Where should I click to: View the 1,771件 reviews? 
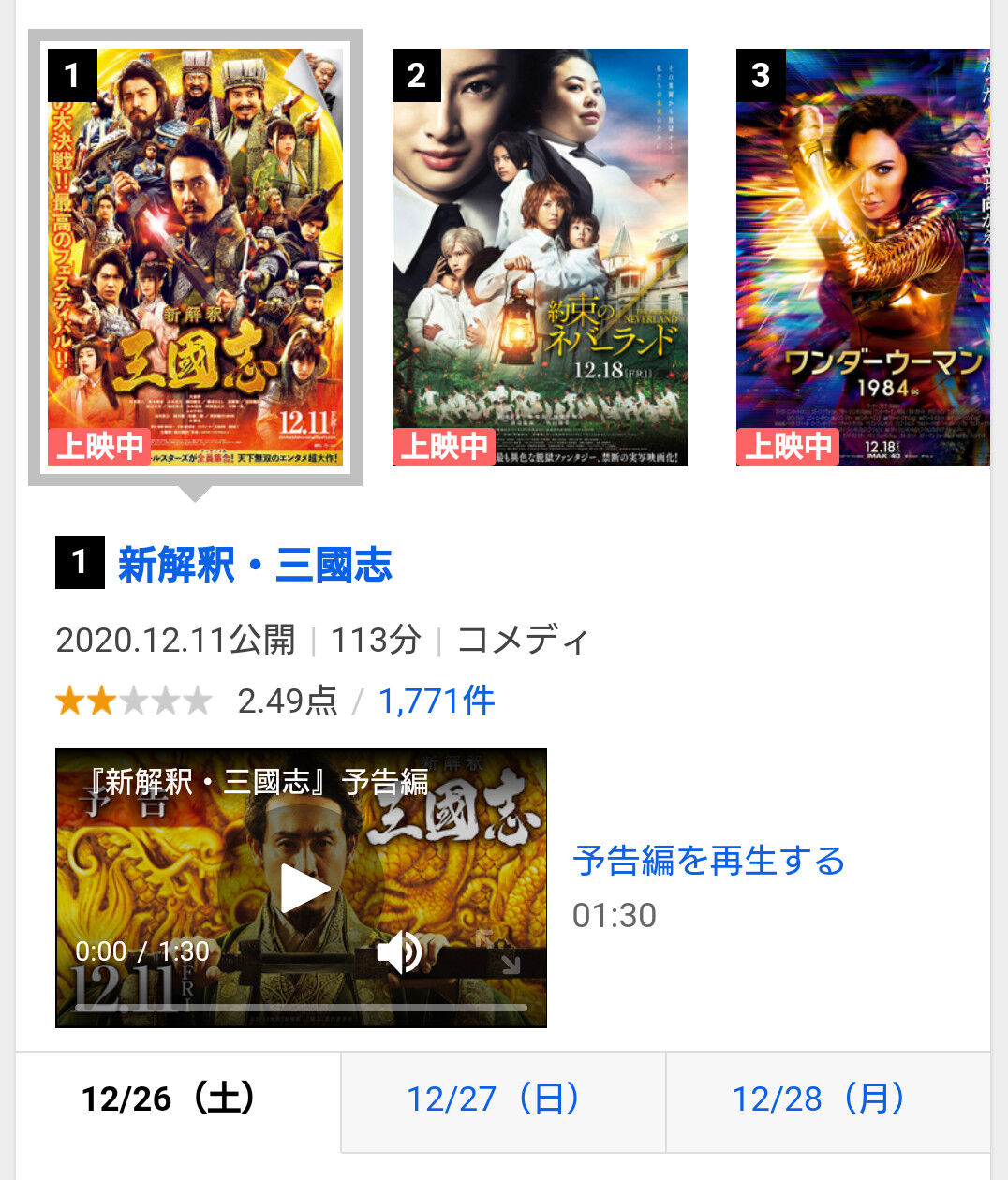click(437, 701)
